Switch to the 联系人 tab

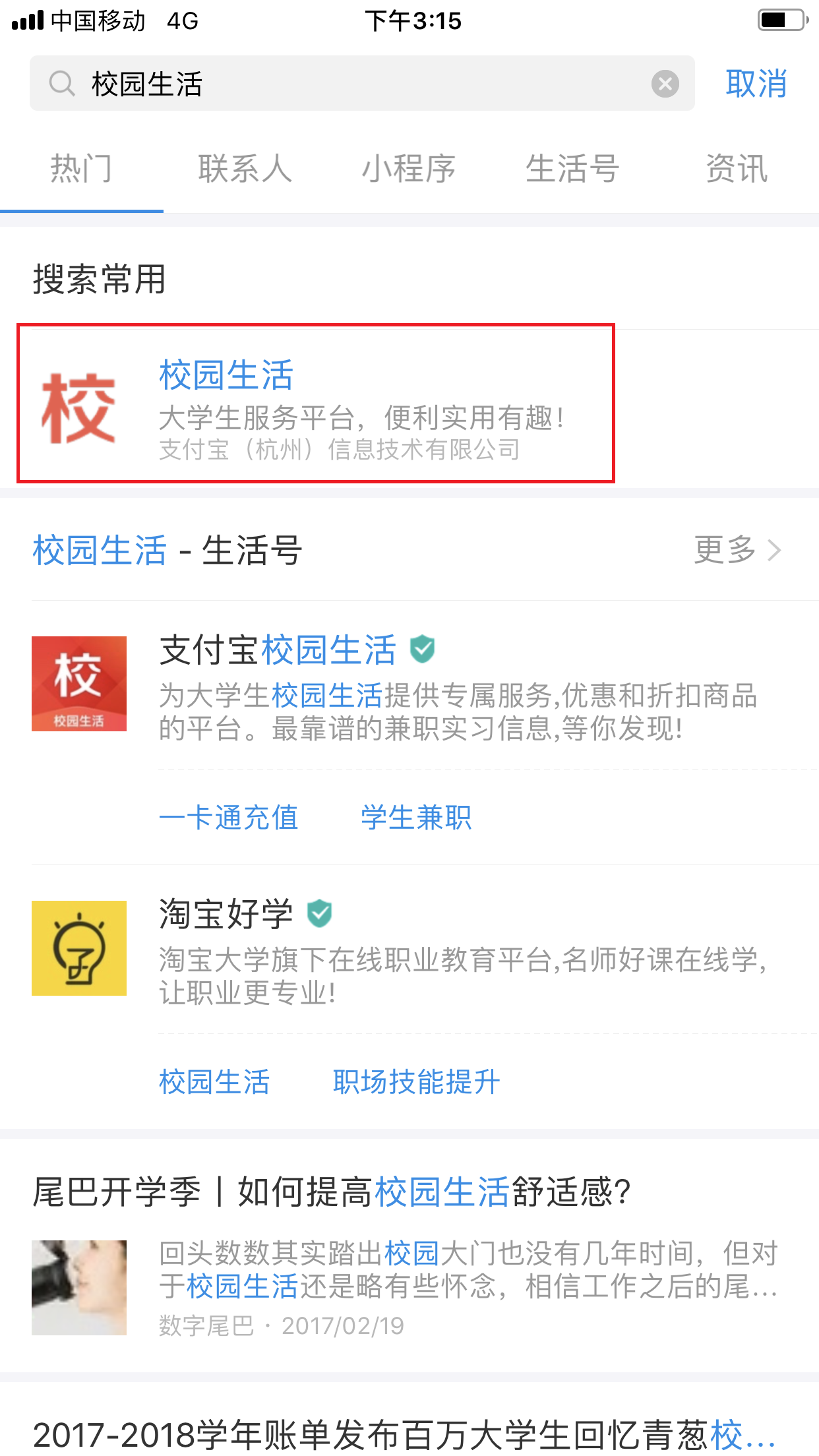pos(245,169)
